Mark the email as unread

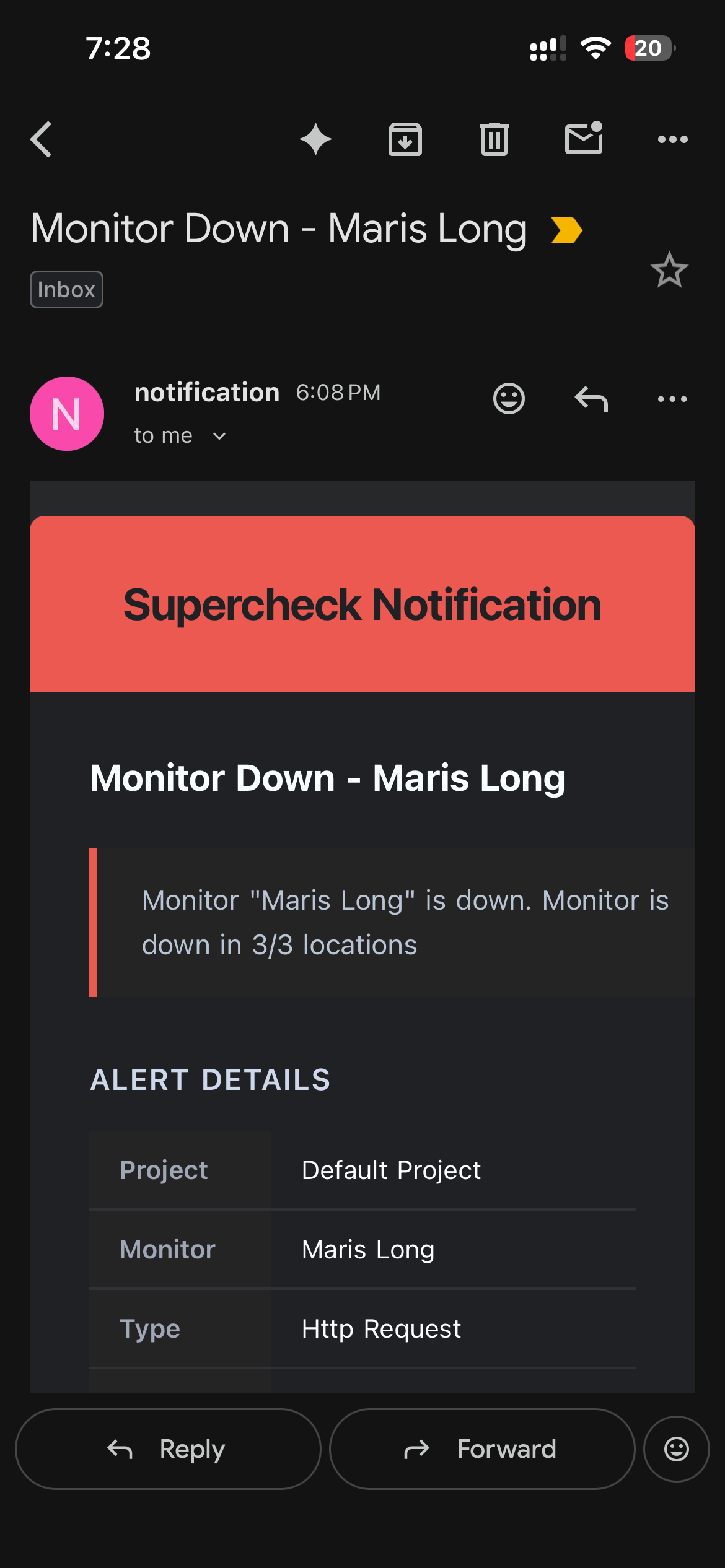tap(583, 139)
